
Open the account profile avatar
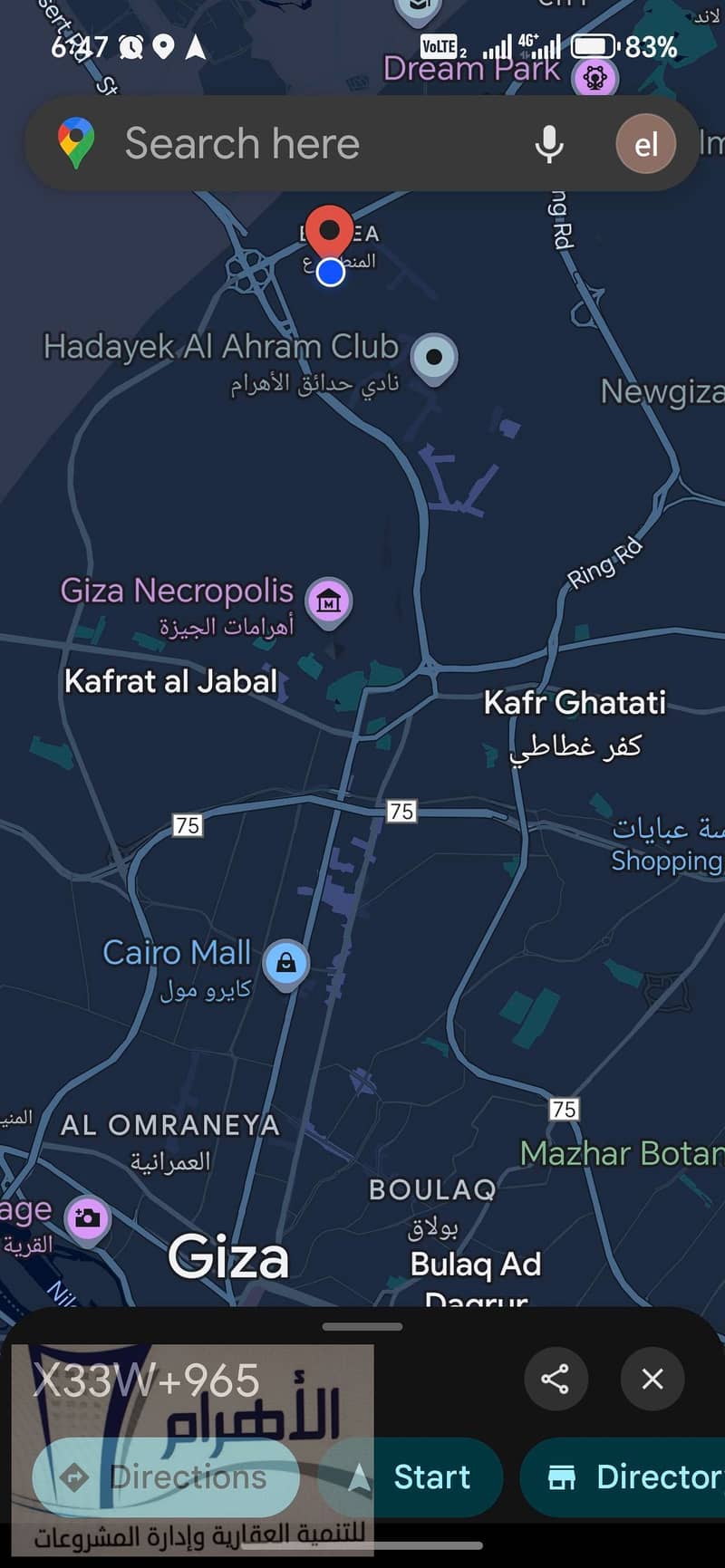[645, 144]
